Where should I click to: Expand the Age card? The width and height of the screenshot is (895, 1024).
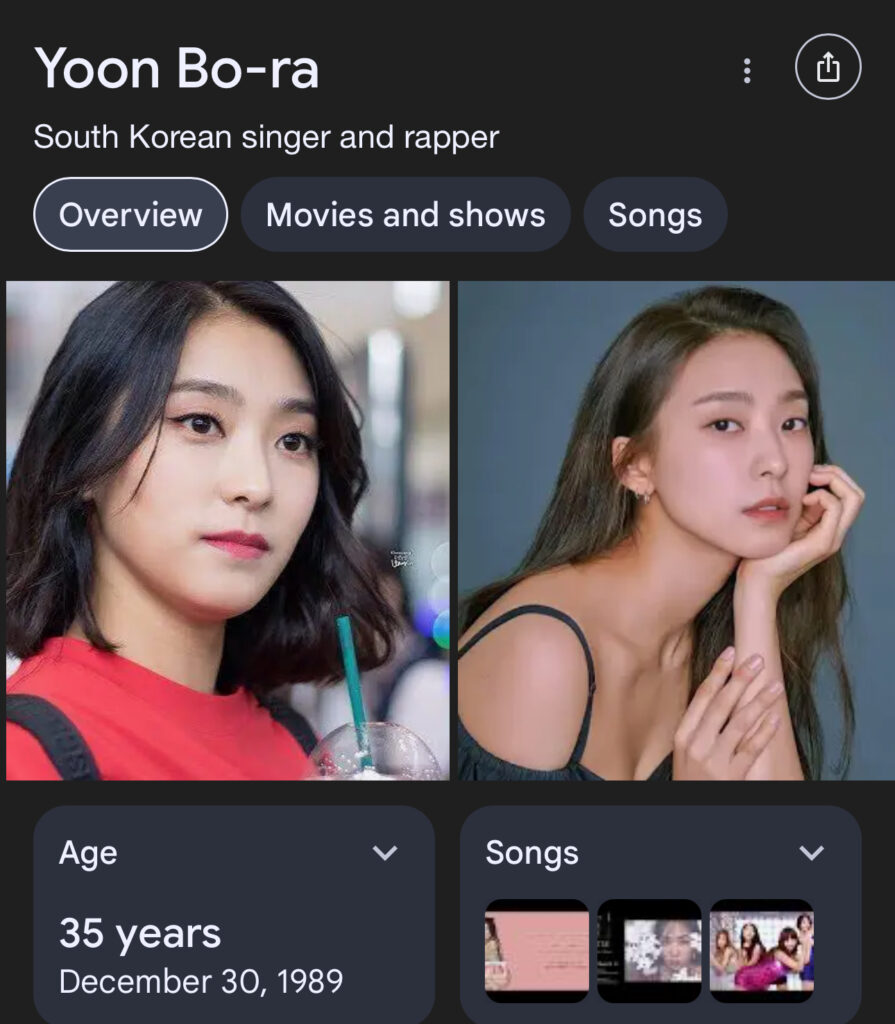[384, 853]
